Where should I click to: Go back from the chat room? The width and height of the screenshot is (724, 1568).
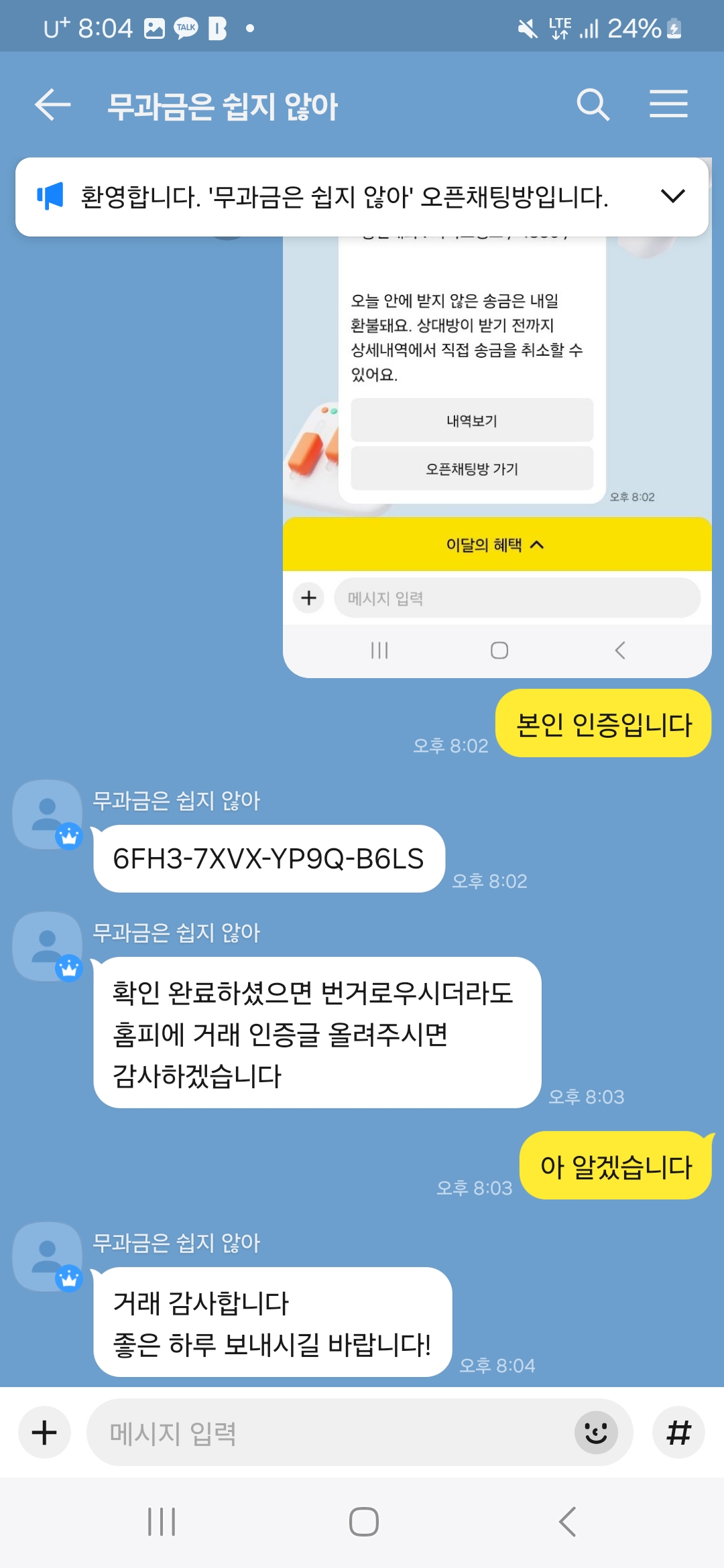click(x=52, y=105)
